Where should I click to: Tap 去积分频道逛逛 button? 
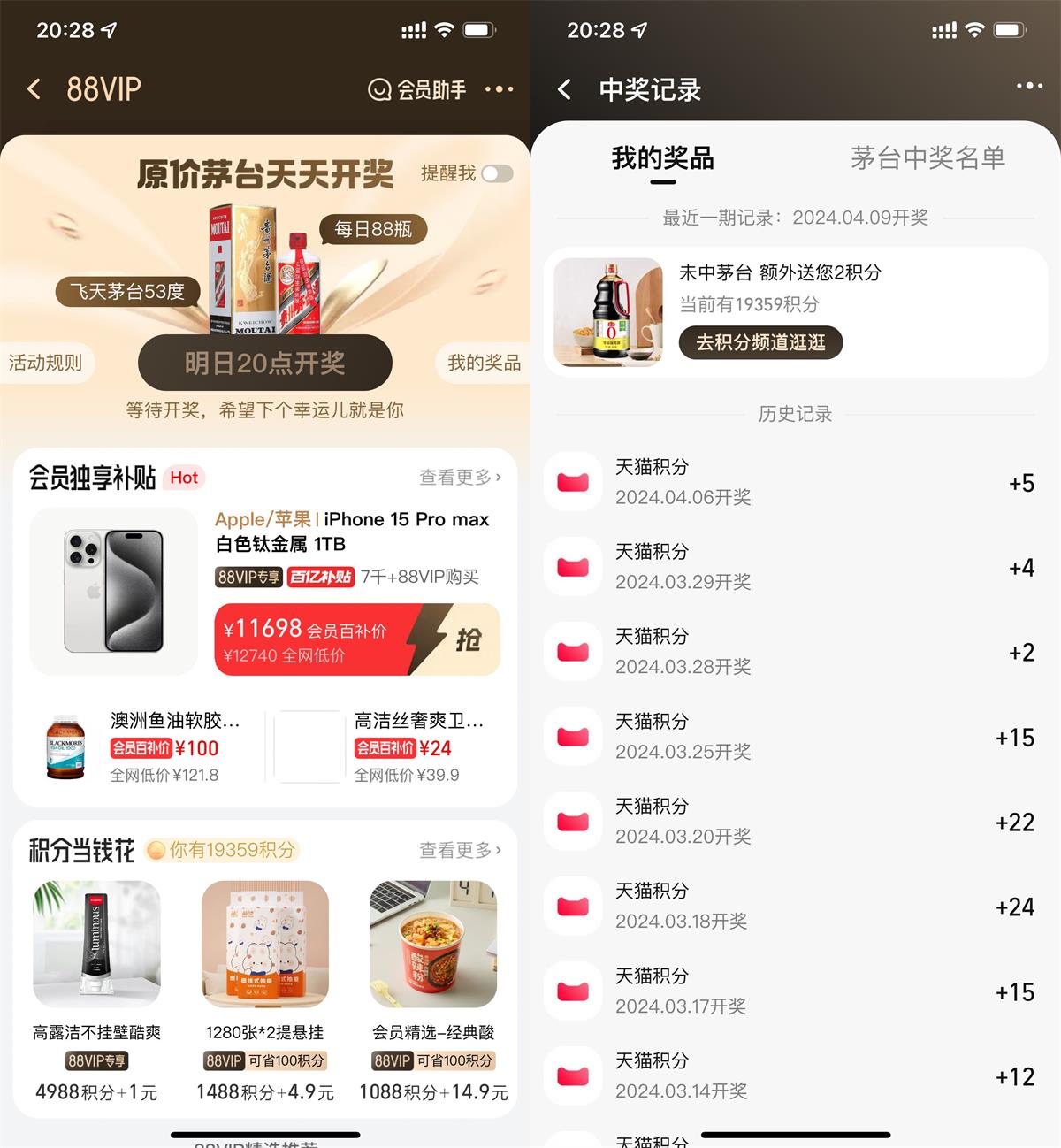pos(760,342)
